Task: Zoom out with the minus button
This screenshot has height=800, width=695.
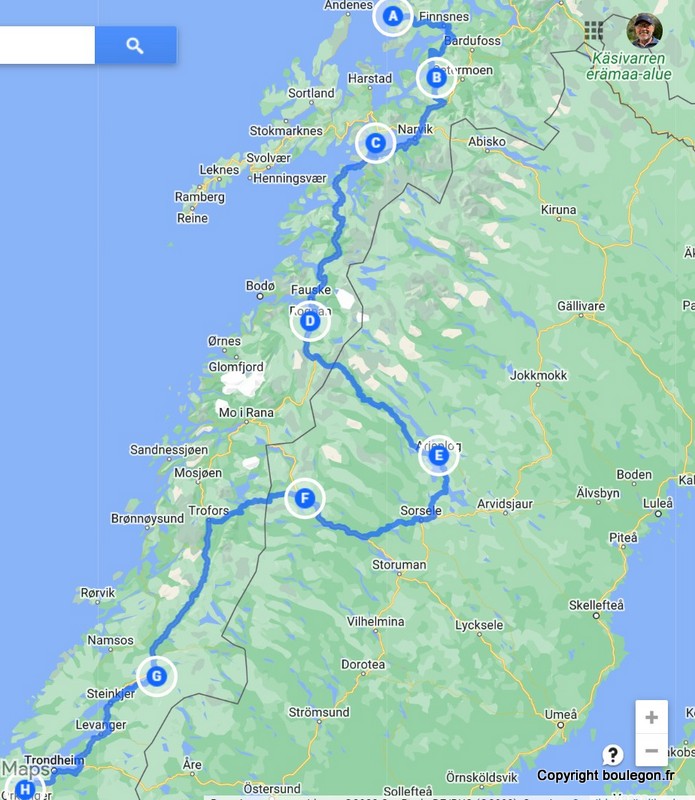Action: (x=651, y=749)
